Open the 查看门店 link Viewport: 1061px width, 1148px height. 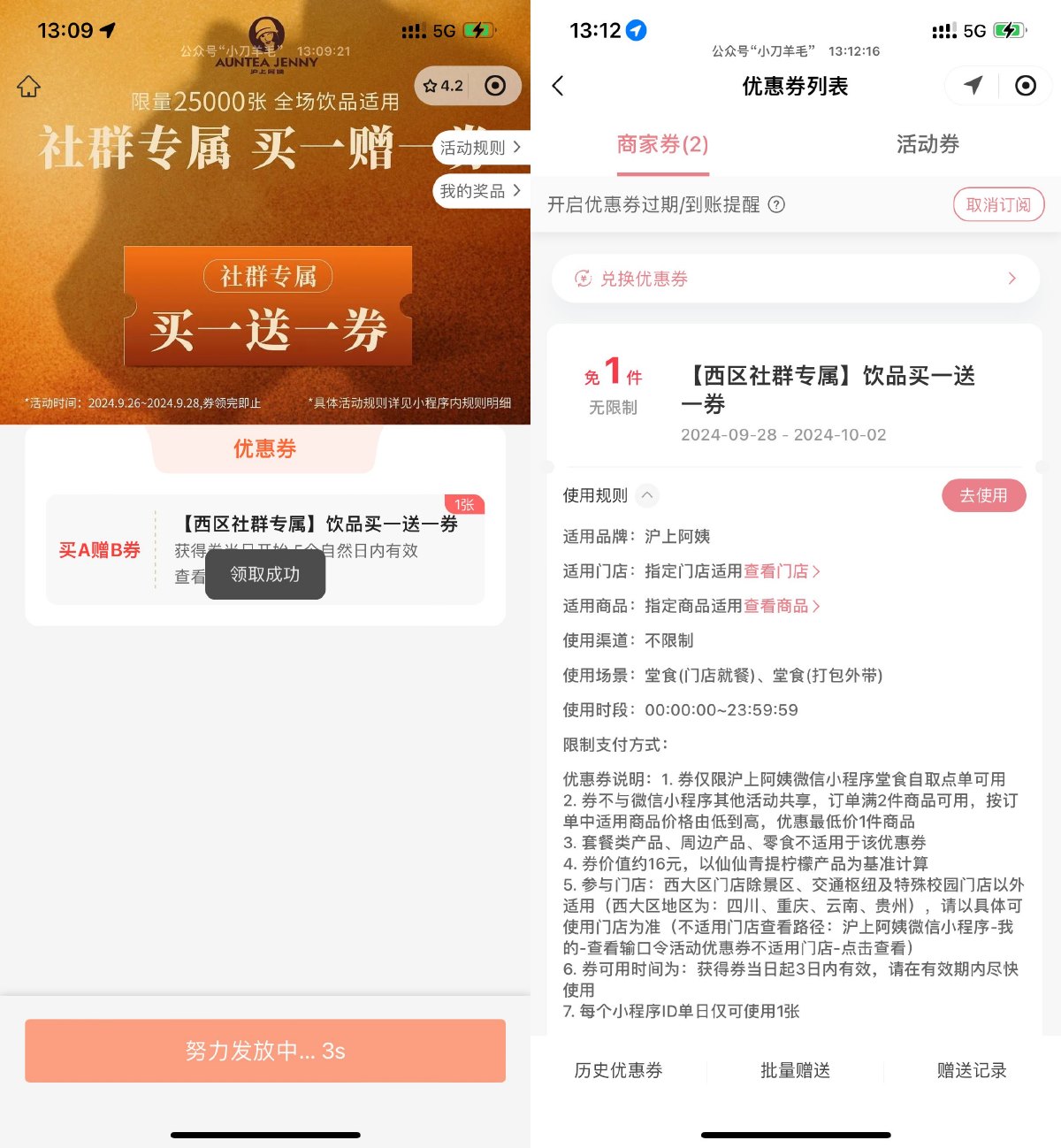(782, 571)
